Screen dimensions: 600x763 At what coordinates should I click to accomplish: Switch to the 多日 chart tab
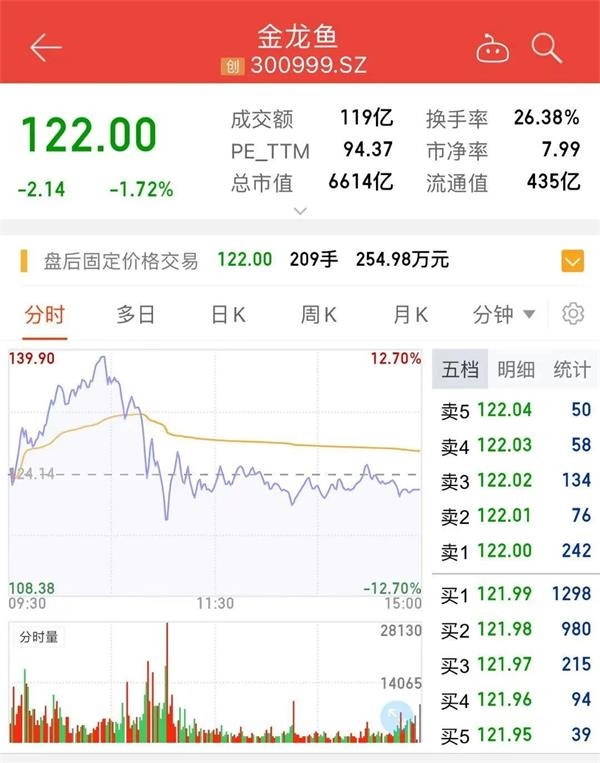136,315
